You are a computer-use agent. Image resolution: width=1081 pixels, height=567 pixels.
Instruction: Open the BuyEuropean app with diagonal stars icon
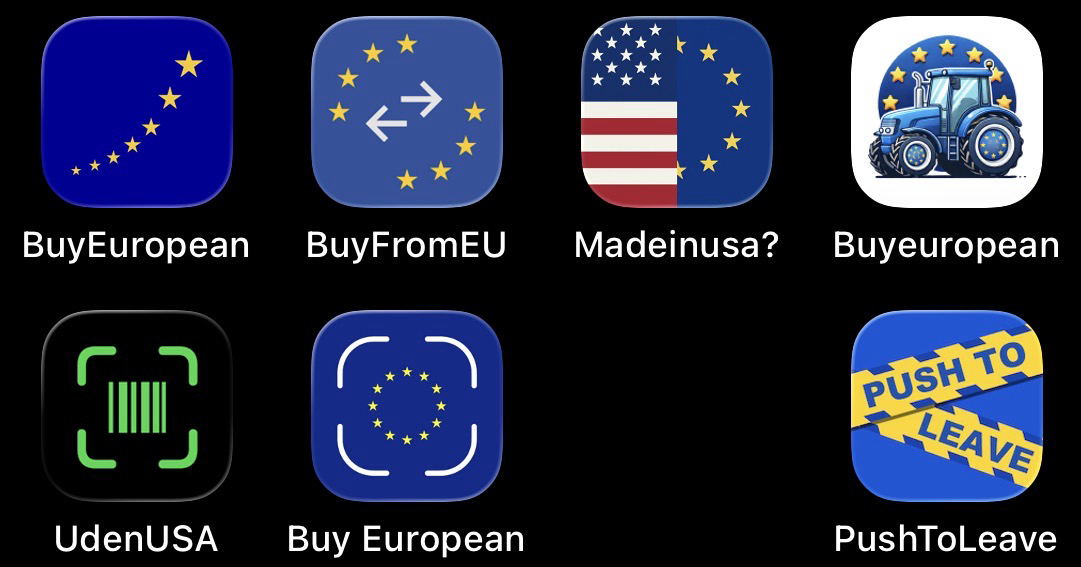tap(136, 112)
